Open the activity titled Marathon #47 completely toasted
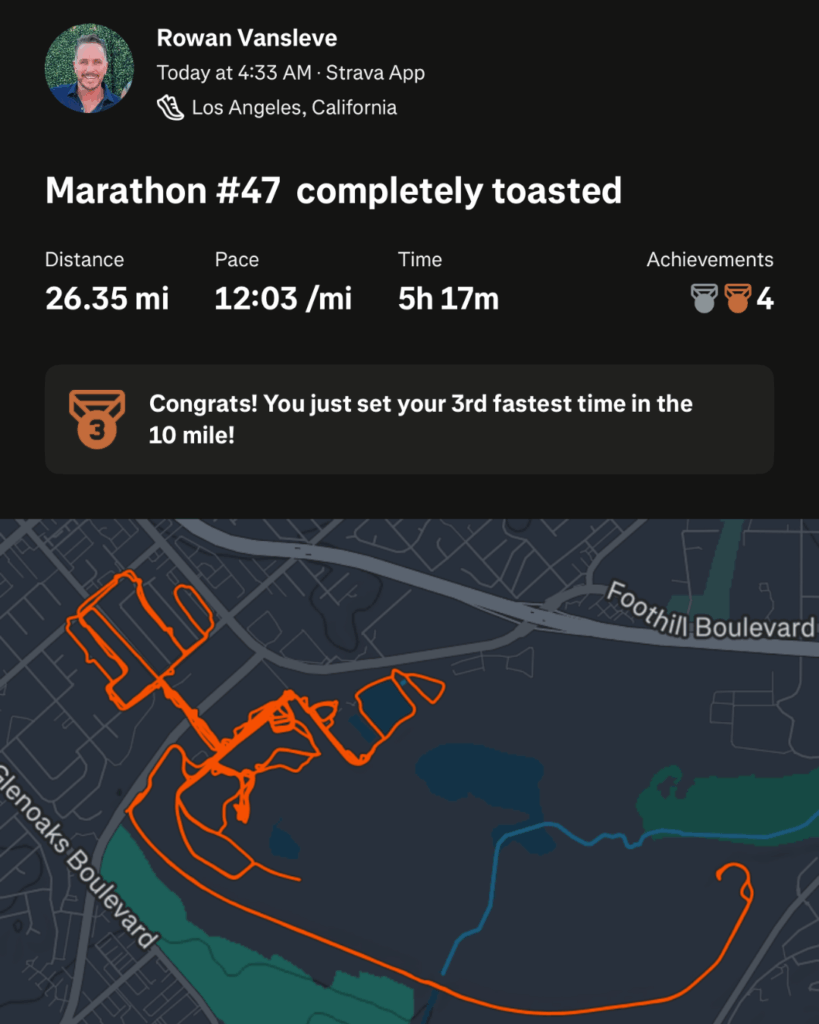Viewport: 819px width, 1024px height. [x=333, y=190]
